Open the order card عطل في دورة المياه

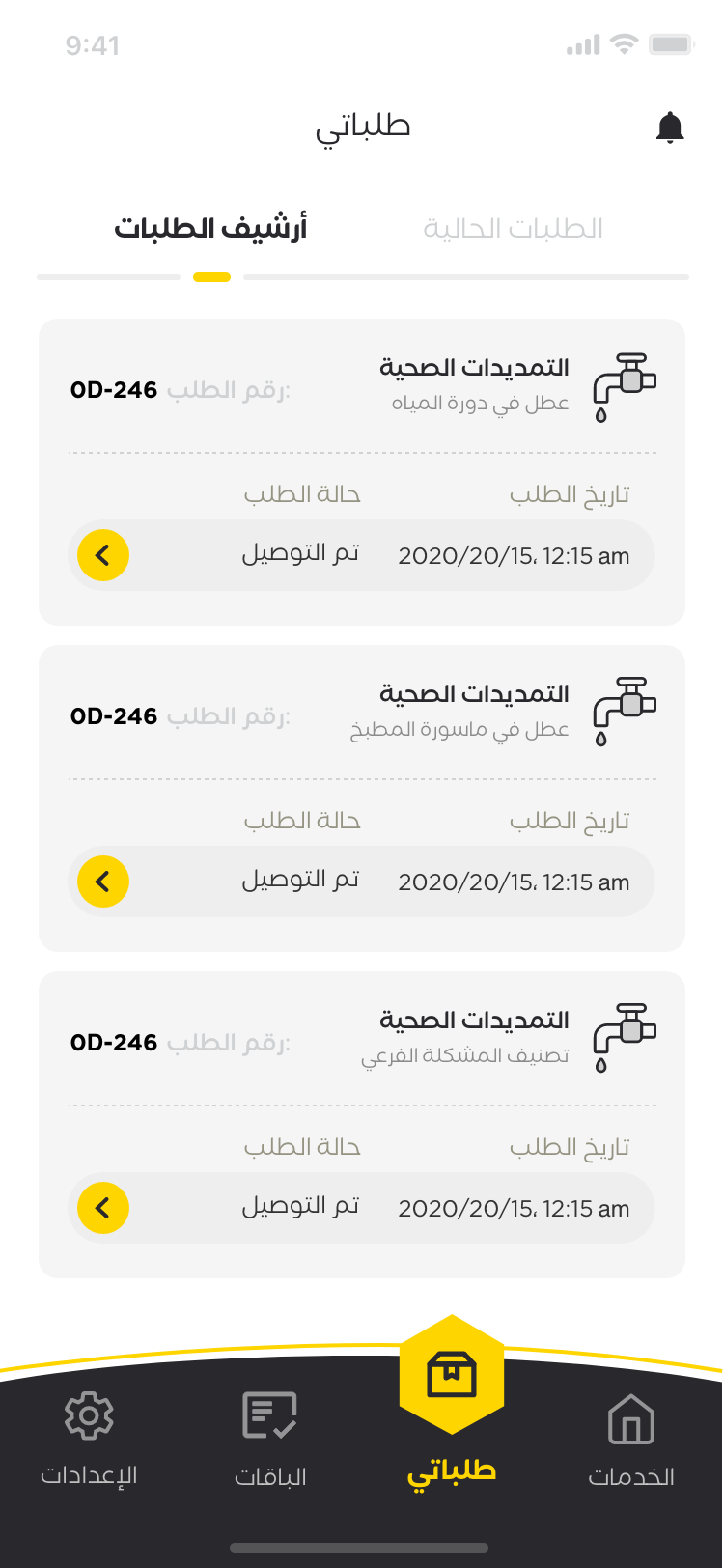tap(362, 472)
